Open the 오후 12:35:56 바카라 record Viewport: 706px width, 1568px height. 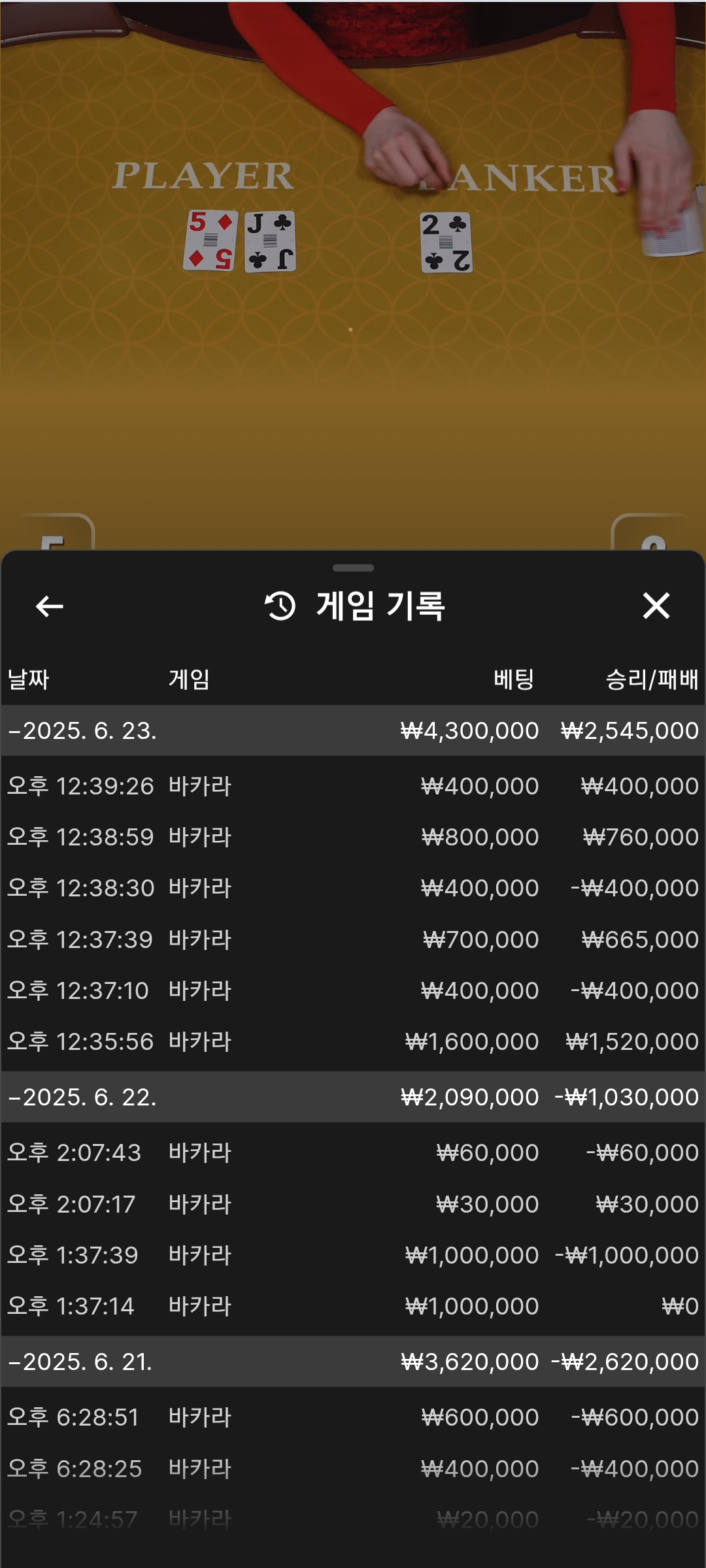coord(353,1041)
